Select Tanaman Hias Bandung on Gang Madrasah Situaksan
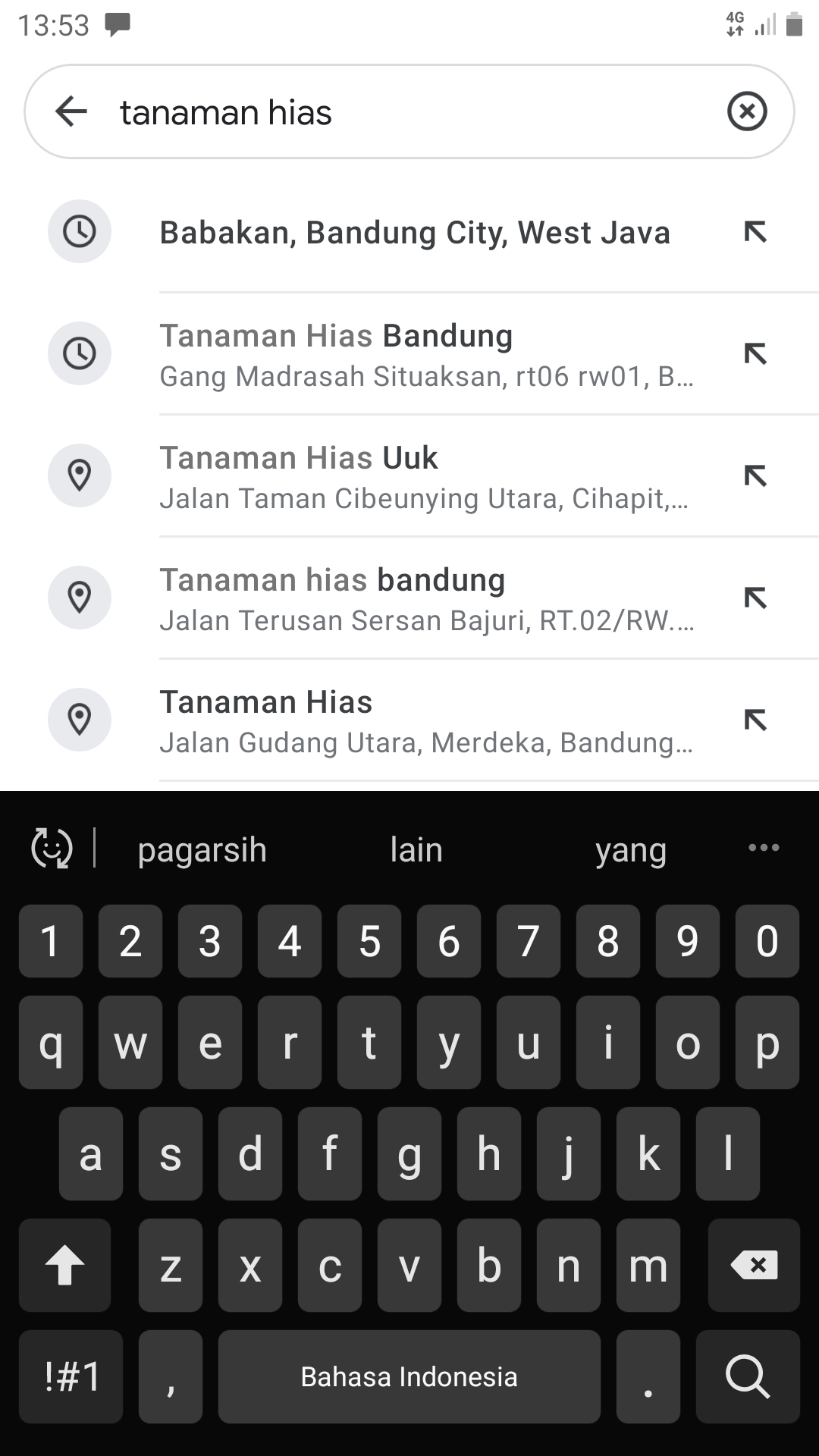The image size is (819, 1456). point(425,354)
